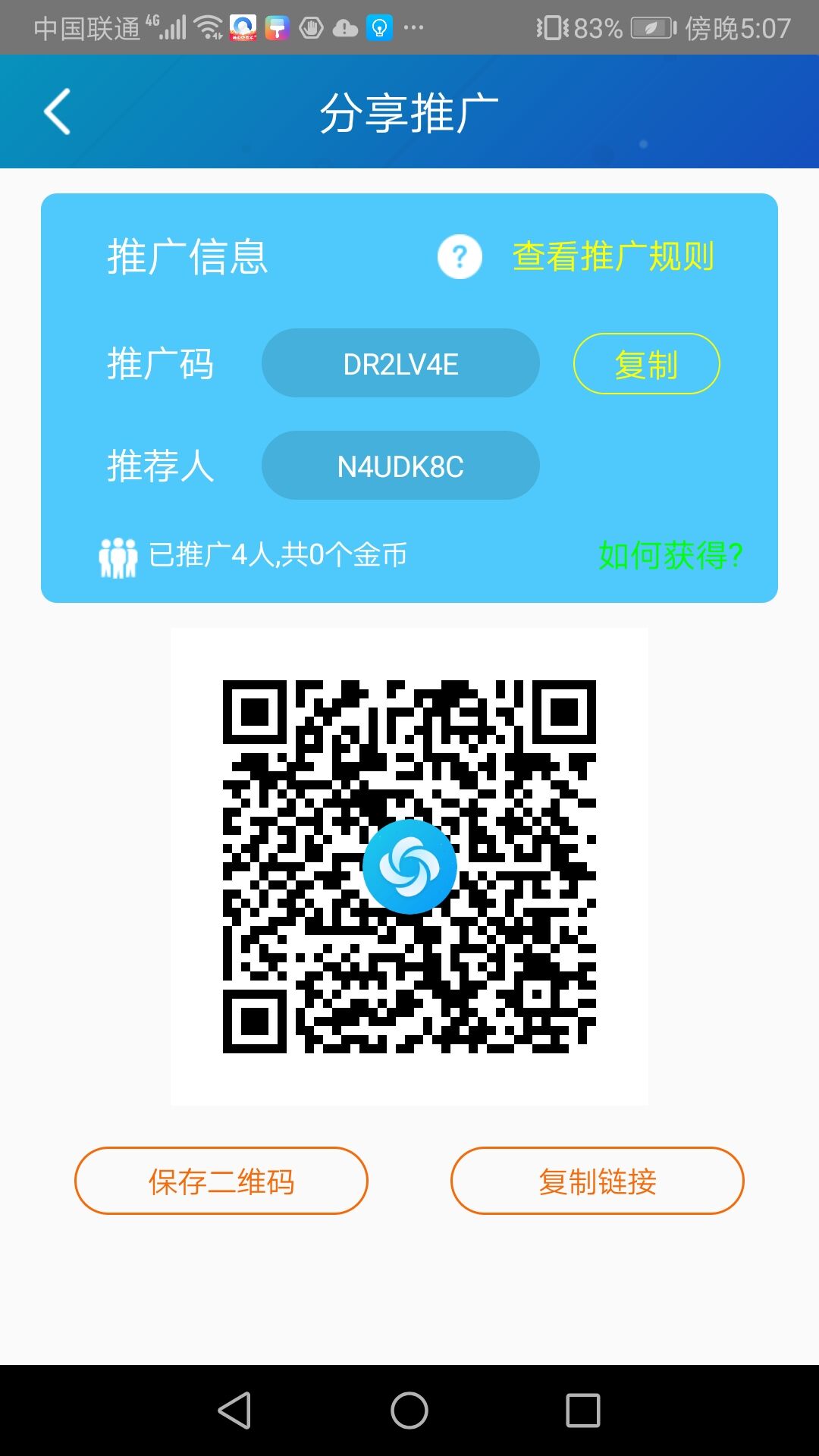
Task: Tap the question mark help icon
Action: [x=460, y=257]
